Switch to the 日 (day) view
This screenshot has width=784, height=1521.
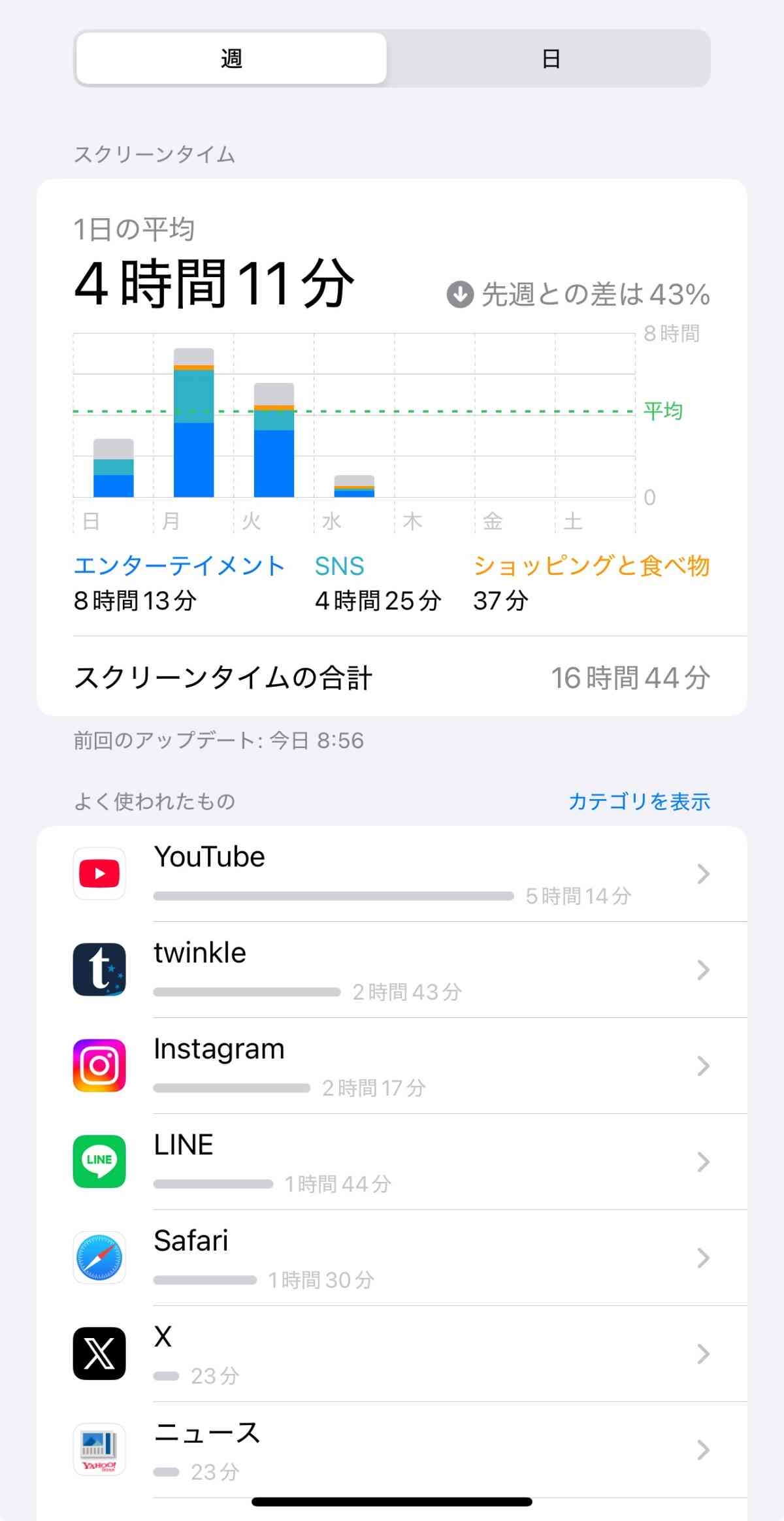pyautogui.click(x=550, y=59)
